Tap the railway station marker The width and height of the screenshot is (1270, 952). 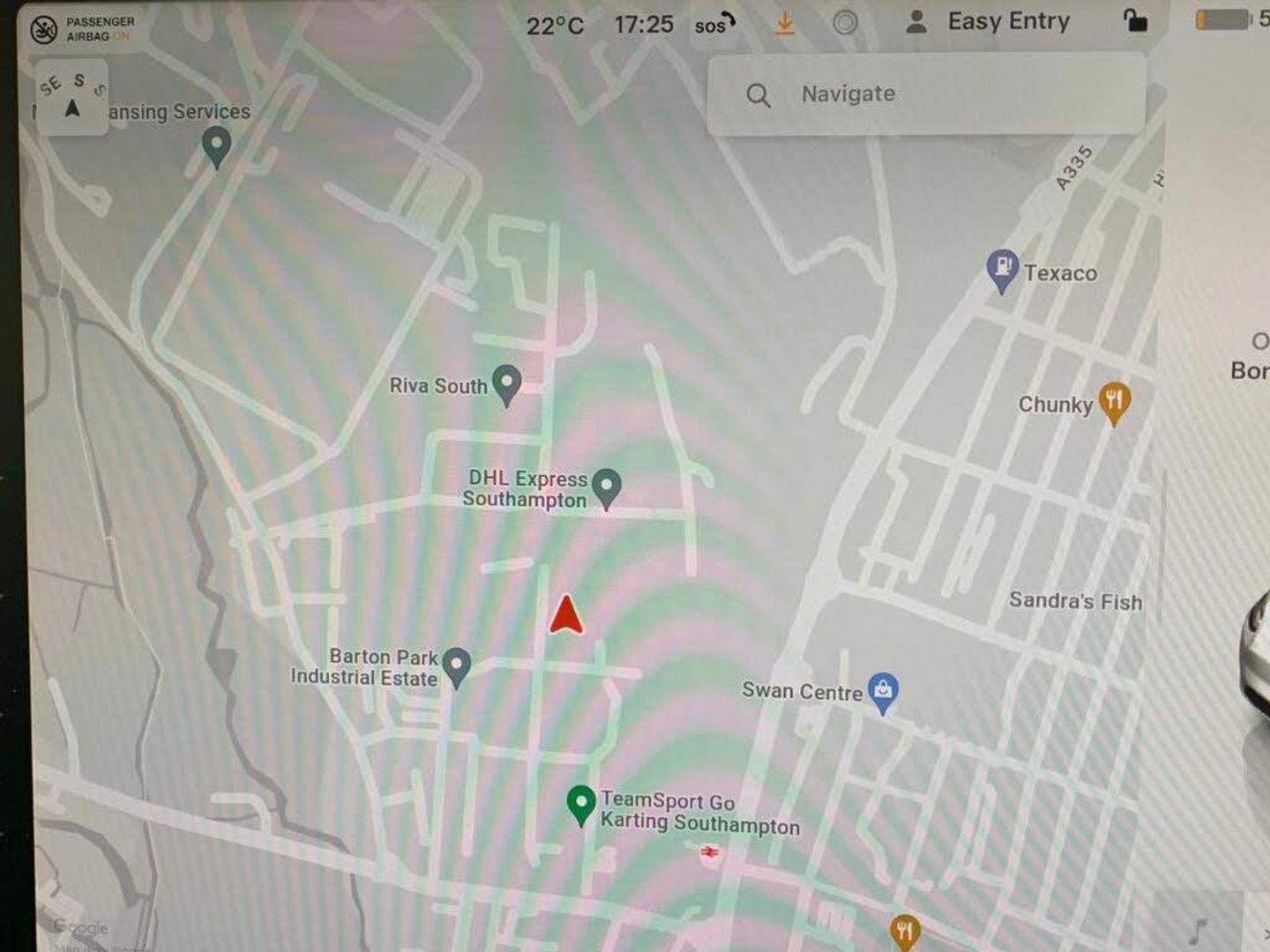(x=708, y=852)
